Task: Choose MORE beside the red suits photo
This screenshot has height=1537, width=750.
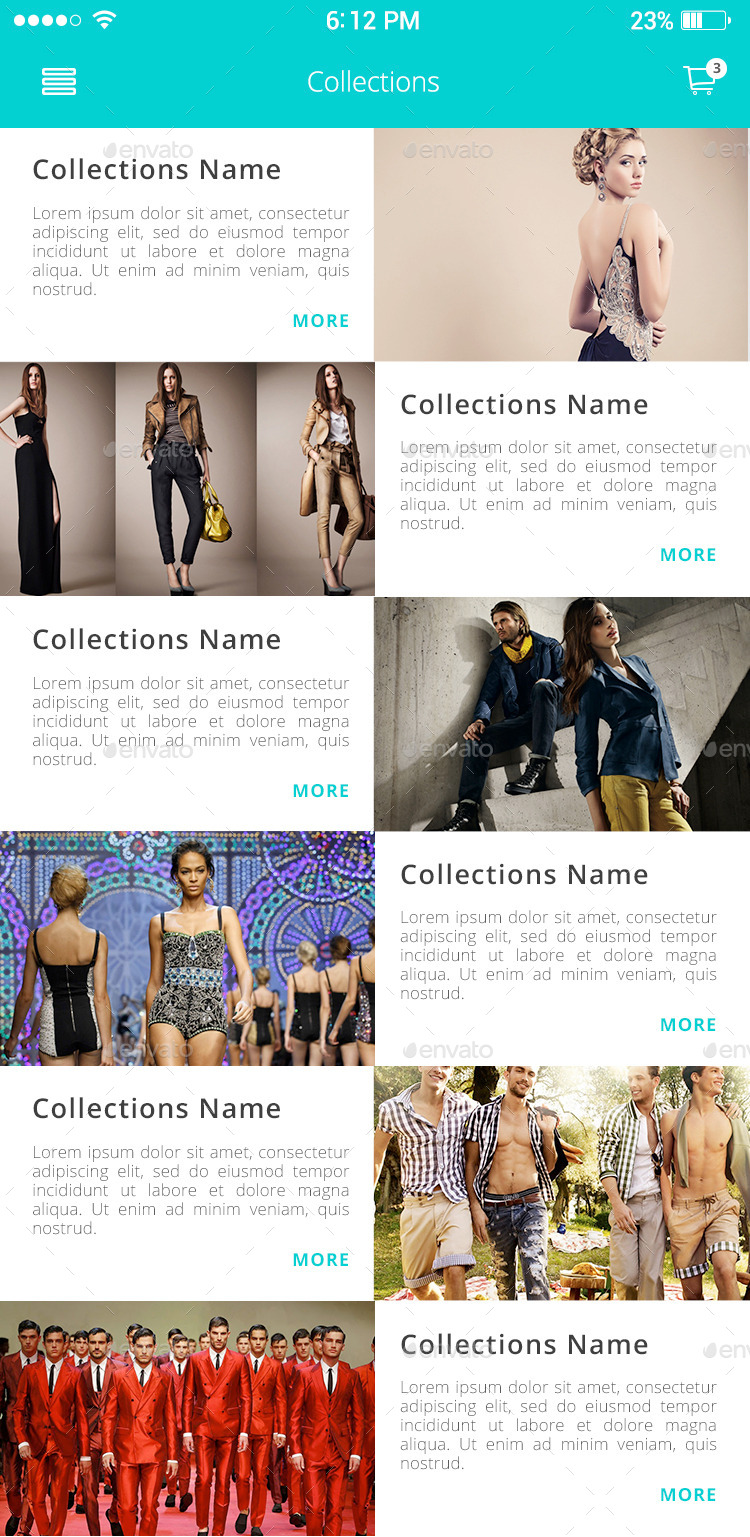Action: (688, 1495)
